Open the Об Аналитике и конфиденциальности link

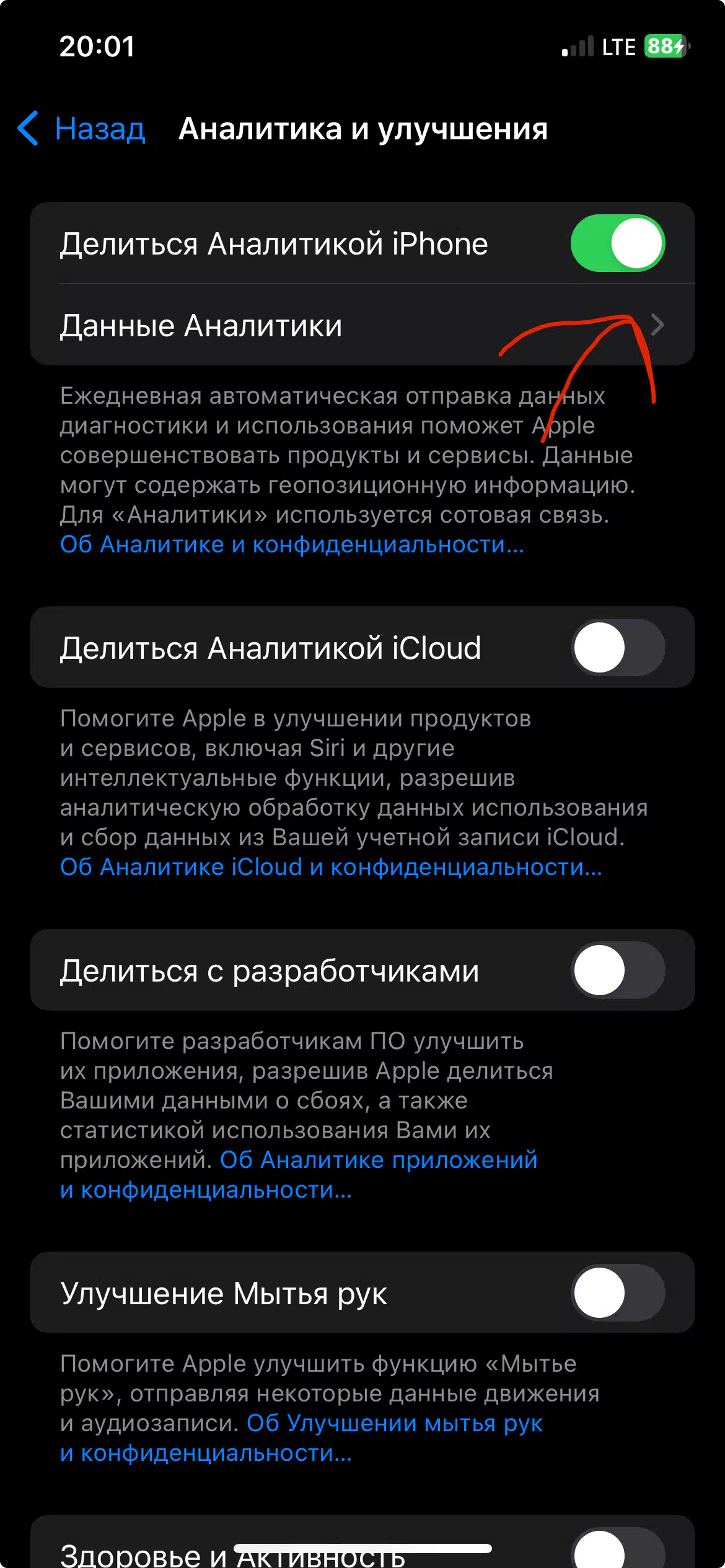point(292,545)
